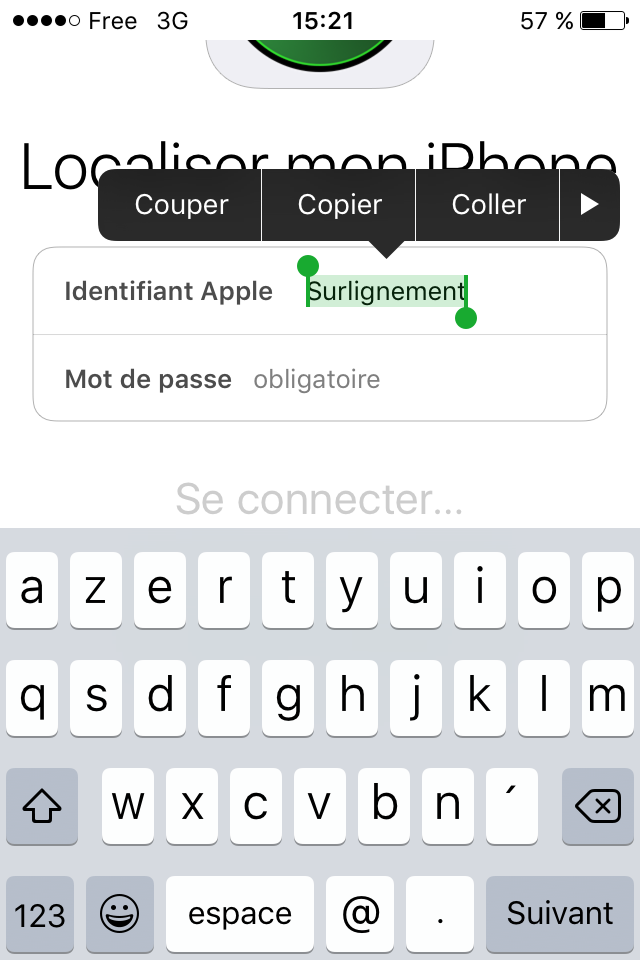This screenshot has height=960, width=640.
Task: Delete text with the backspace key
Action: [x=598, y=806]
